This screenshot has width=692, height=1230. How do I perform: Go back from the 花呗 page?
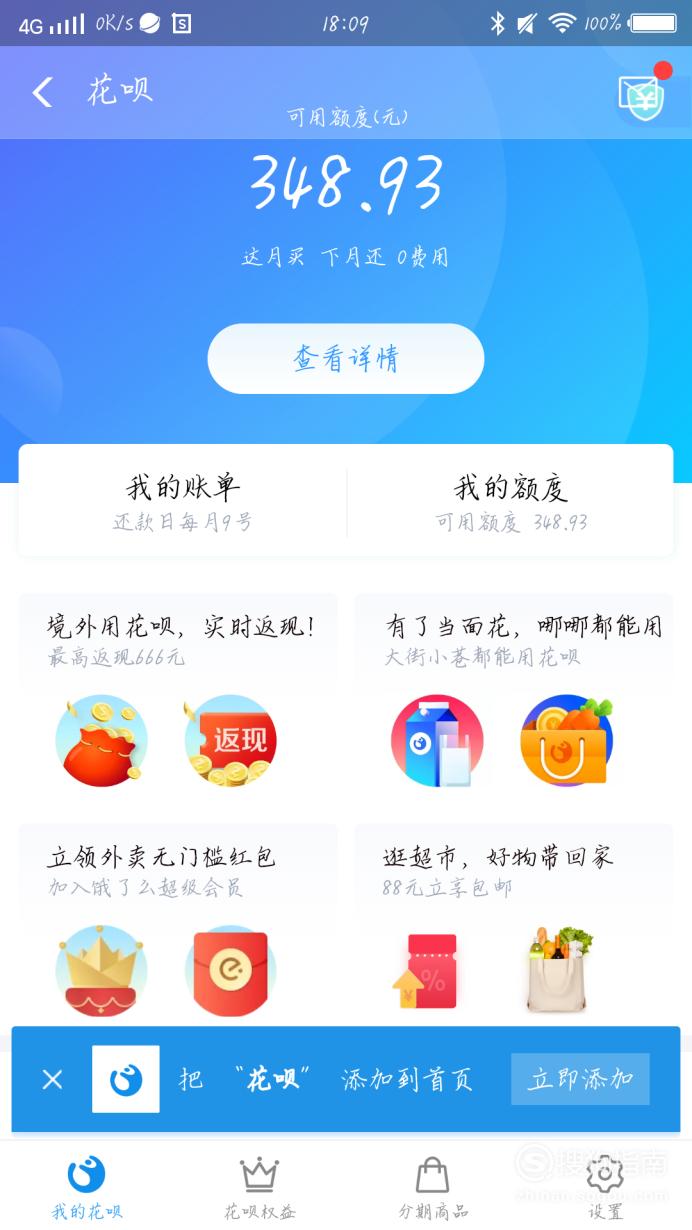[42, 92]
